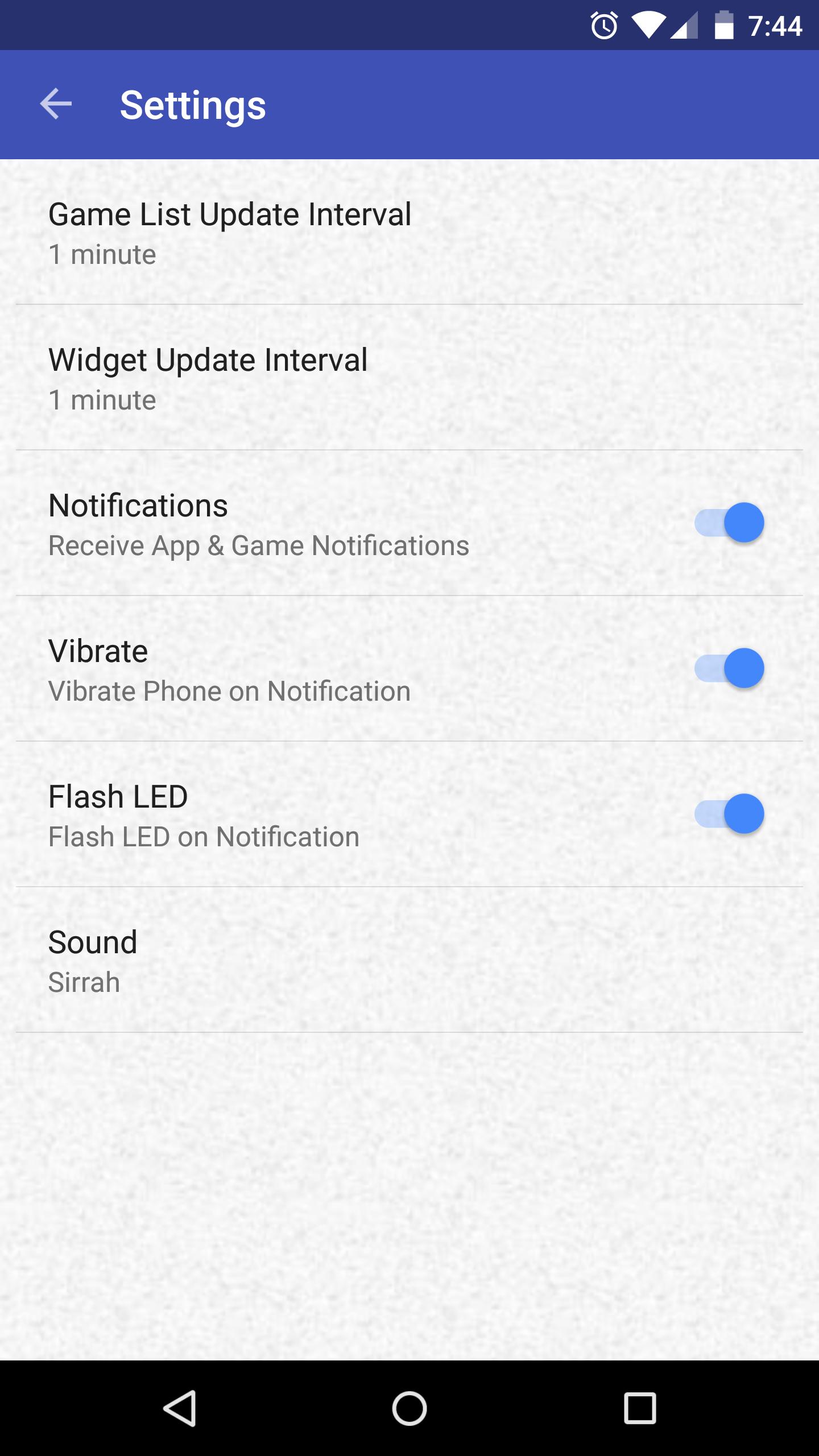The width and height of the screenshot is (819, 1456).
Task: Choose a different notification Sound
Action: pos(93,960)
